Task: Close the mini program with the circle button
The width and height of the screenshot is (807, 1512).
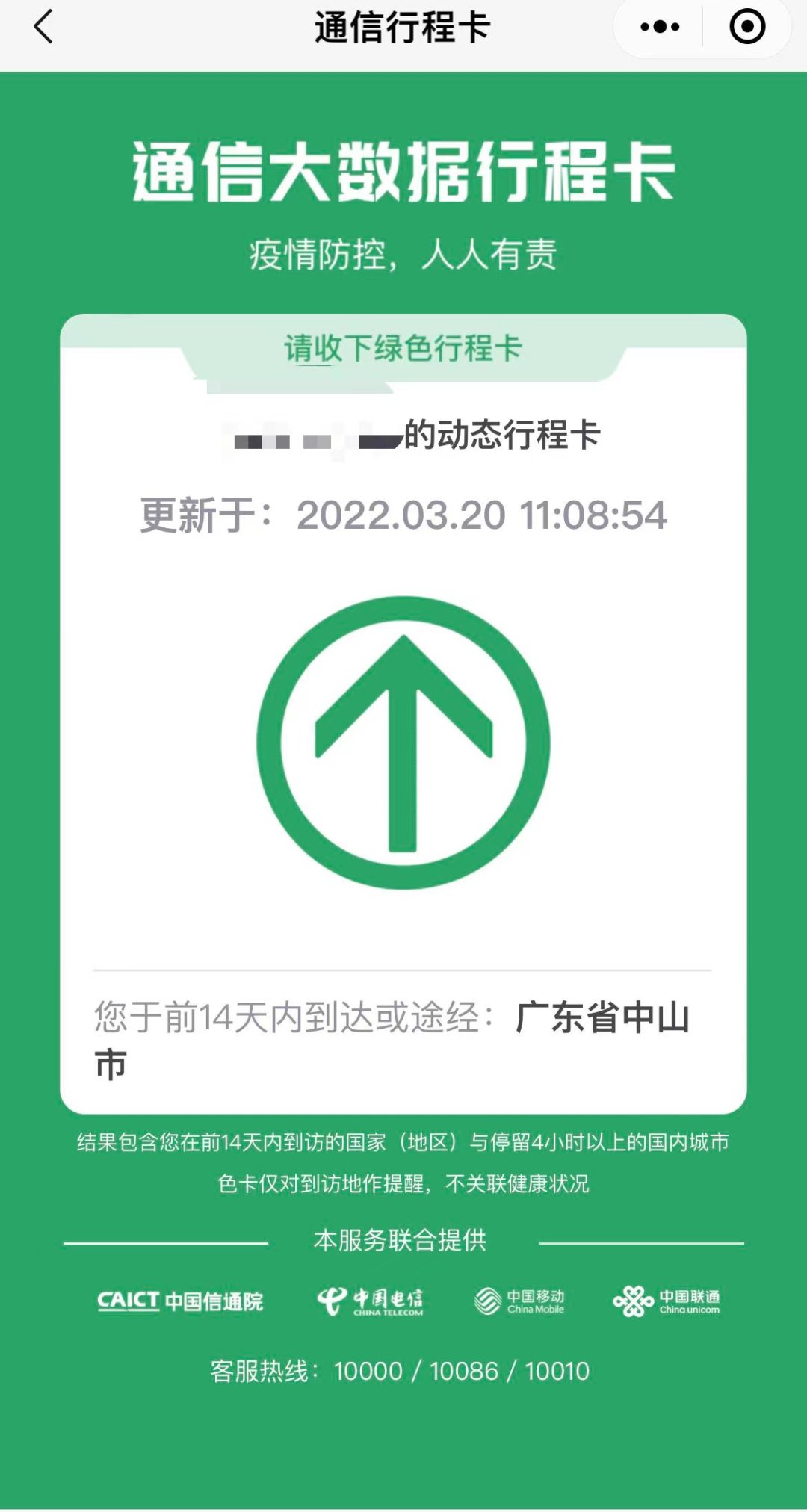Action: 746,28
